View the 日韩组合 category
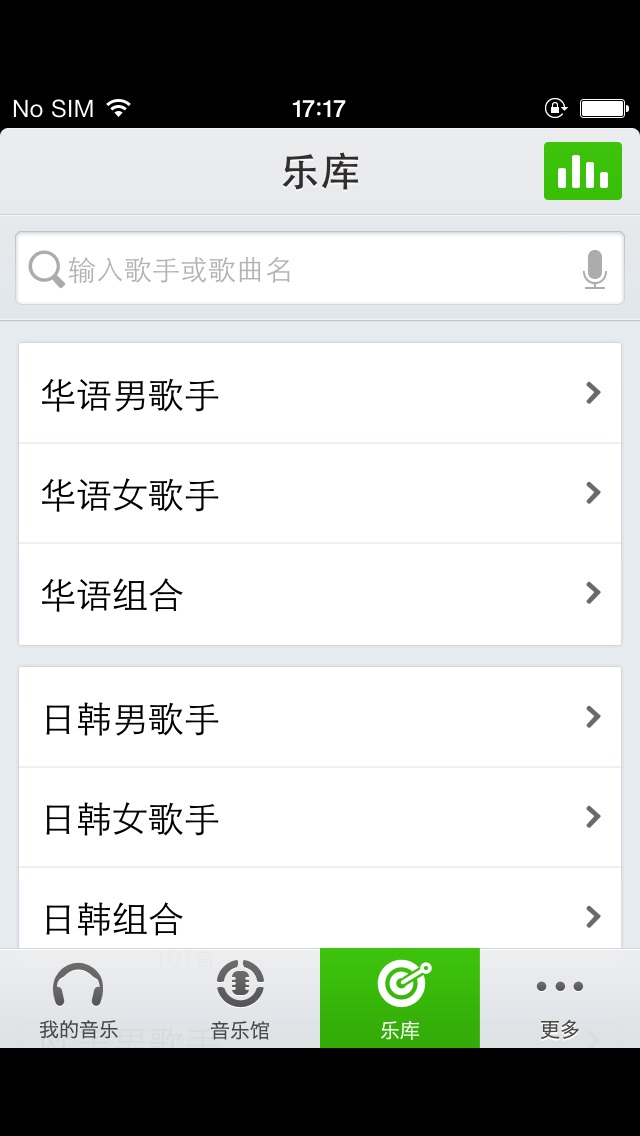Screen dimensions: 640x1136 [320, 914]
